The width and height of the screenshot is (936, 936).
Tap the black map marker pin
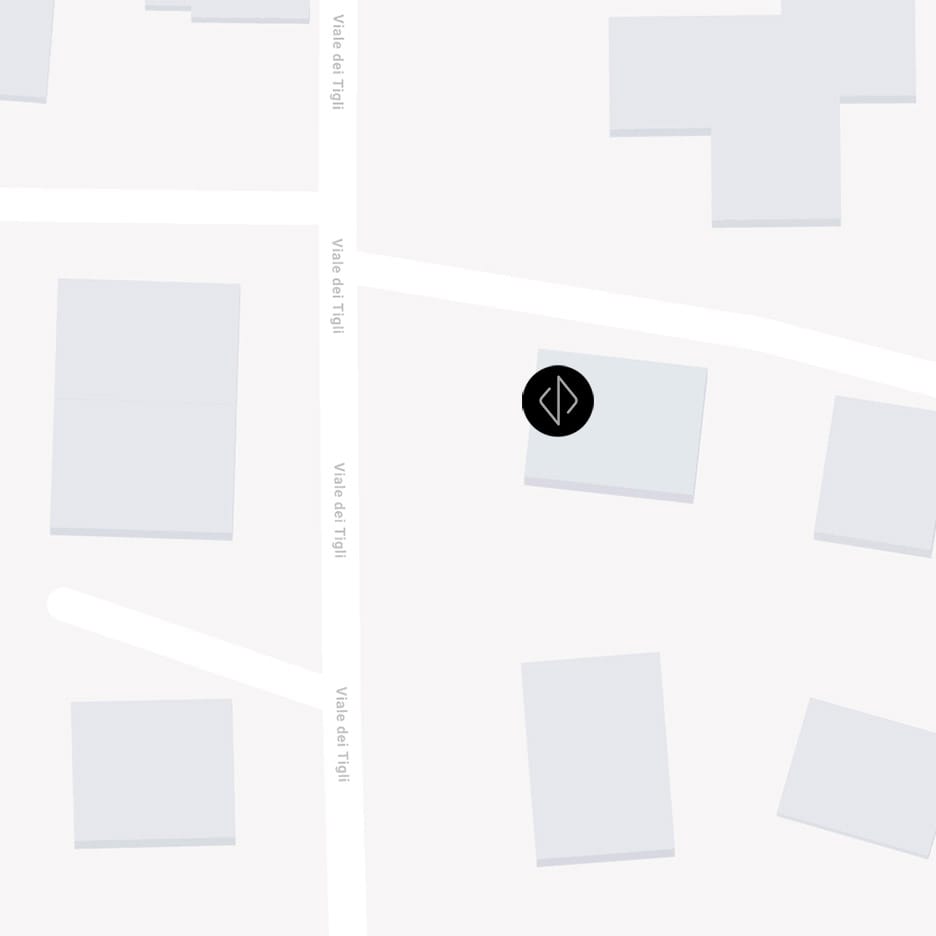[x=558, y=401]
